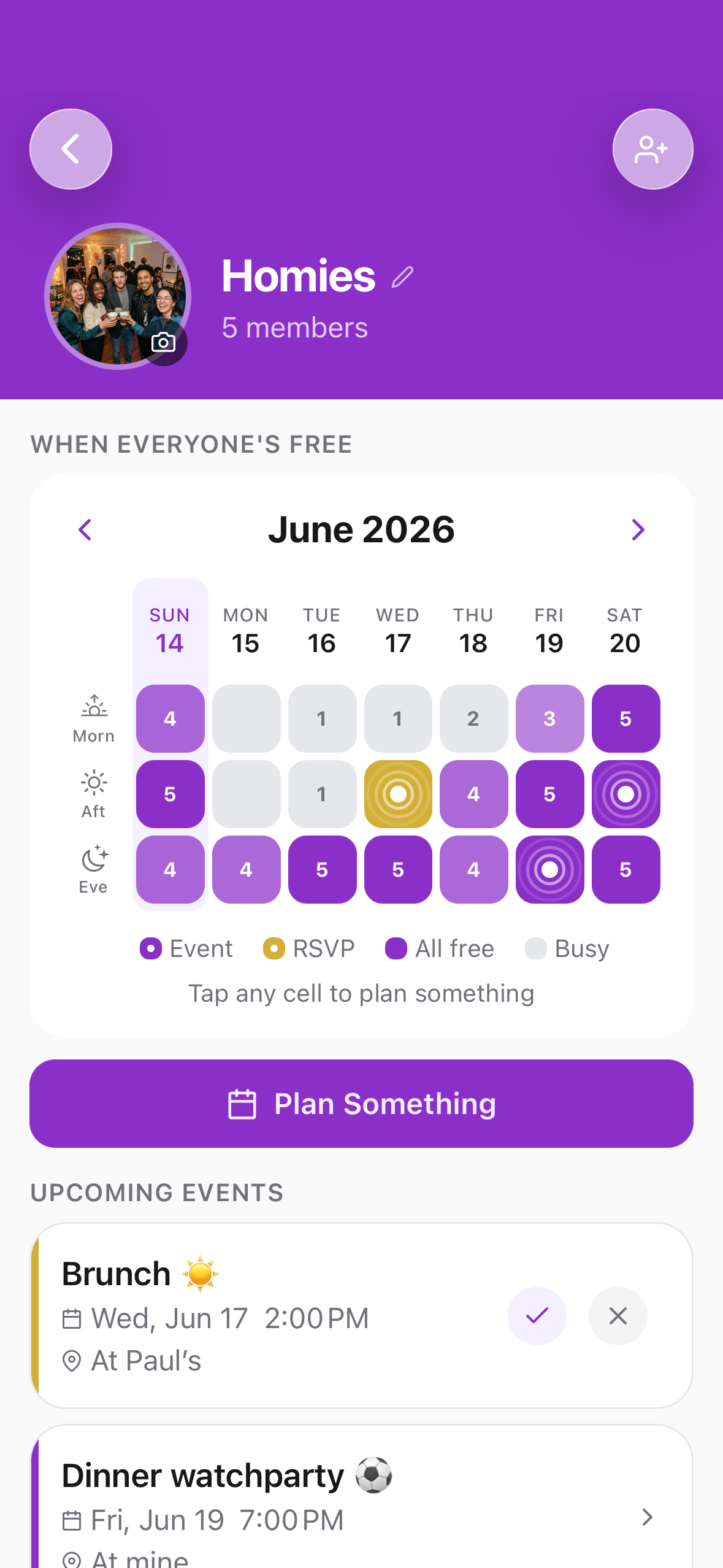Tap the Plan Something button
Image resolution: width=723 pixels, height=1568 pixels.
(361, 1104)
